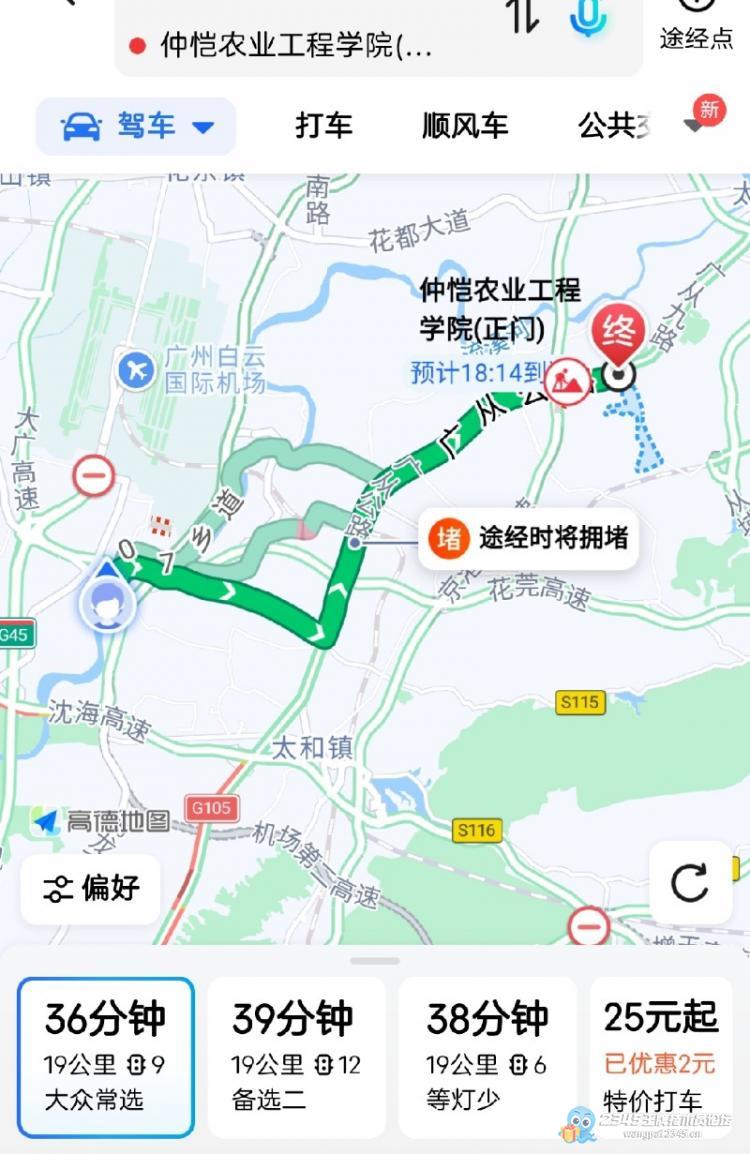Tap the road construction marker near destination
This screenshot has height=1154, width=750.
[x=567, y=382]
